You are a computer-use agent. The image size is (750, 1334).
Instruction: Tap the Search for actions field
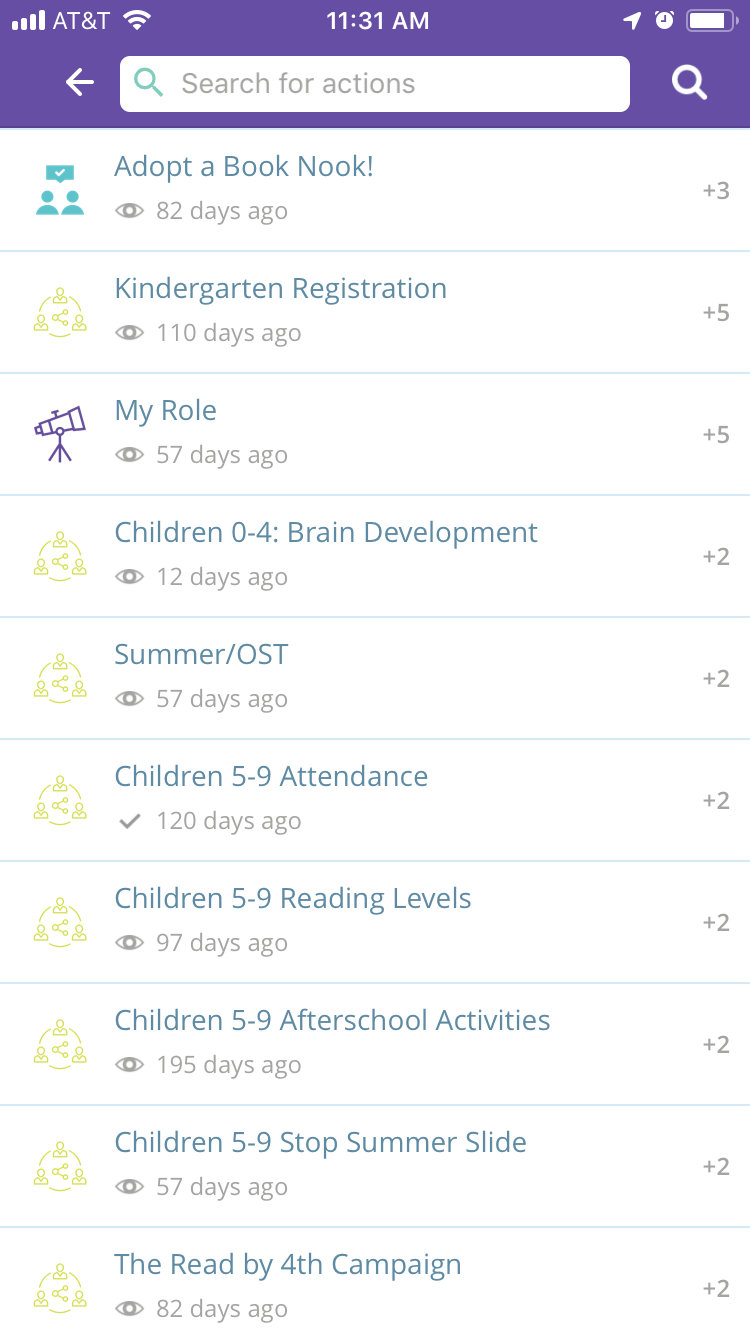[375, 83]
